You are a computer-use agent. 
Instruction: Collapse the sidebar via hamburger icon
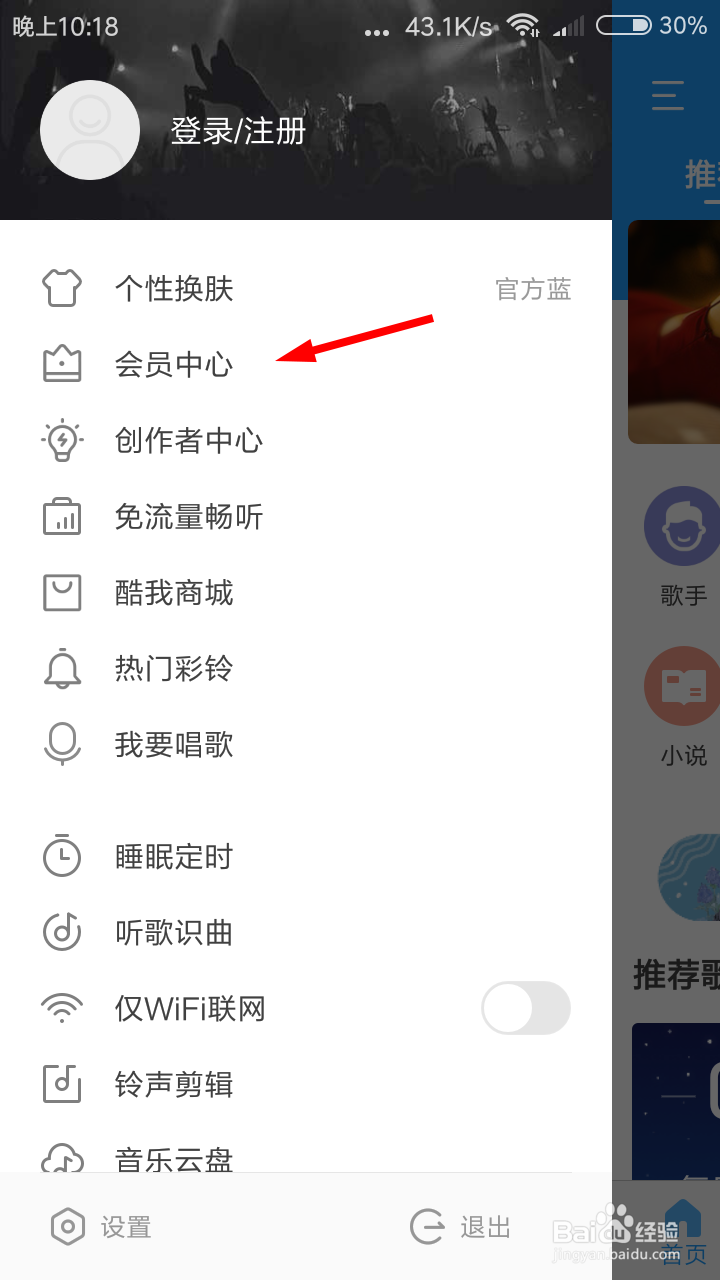coord(668,95)
